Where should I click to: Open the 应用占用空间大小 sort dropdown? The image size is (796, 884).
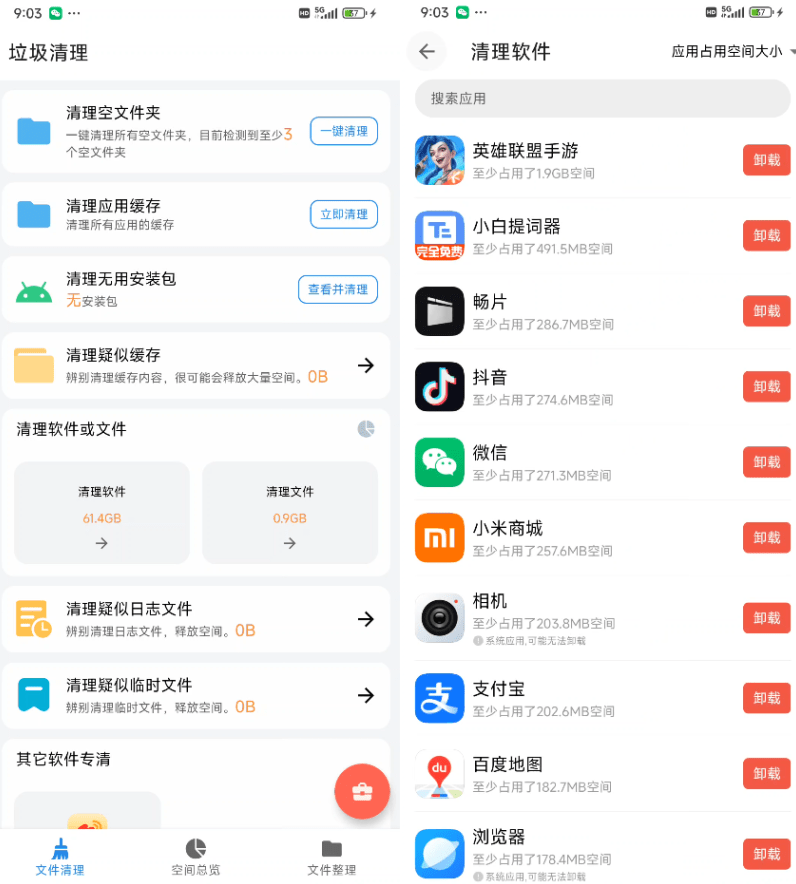[732, 52]
